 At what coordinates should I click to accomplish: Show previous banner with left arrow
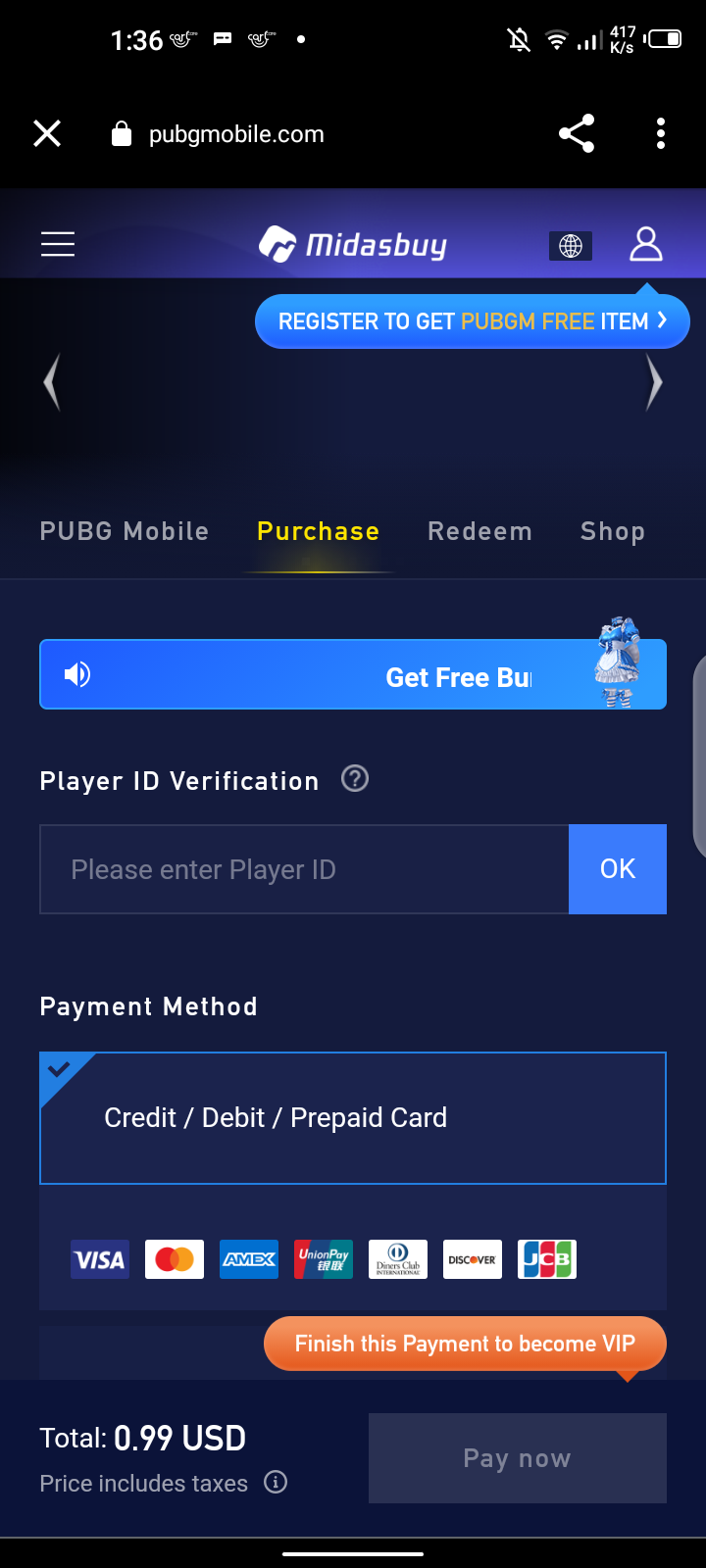point(52,382)
